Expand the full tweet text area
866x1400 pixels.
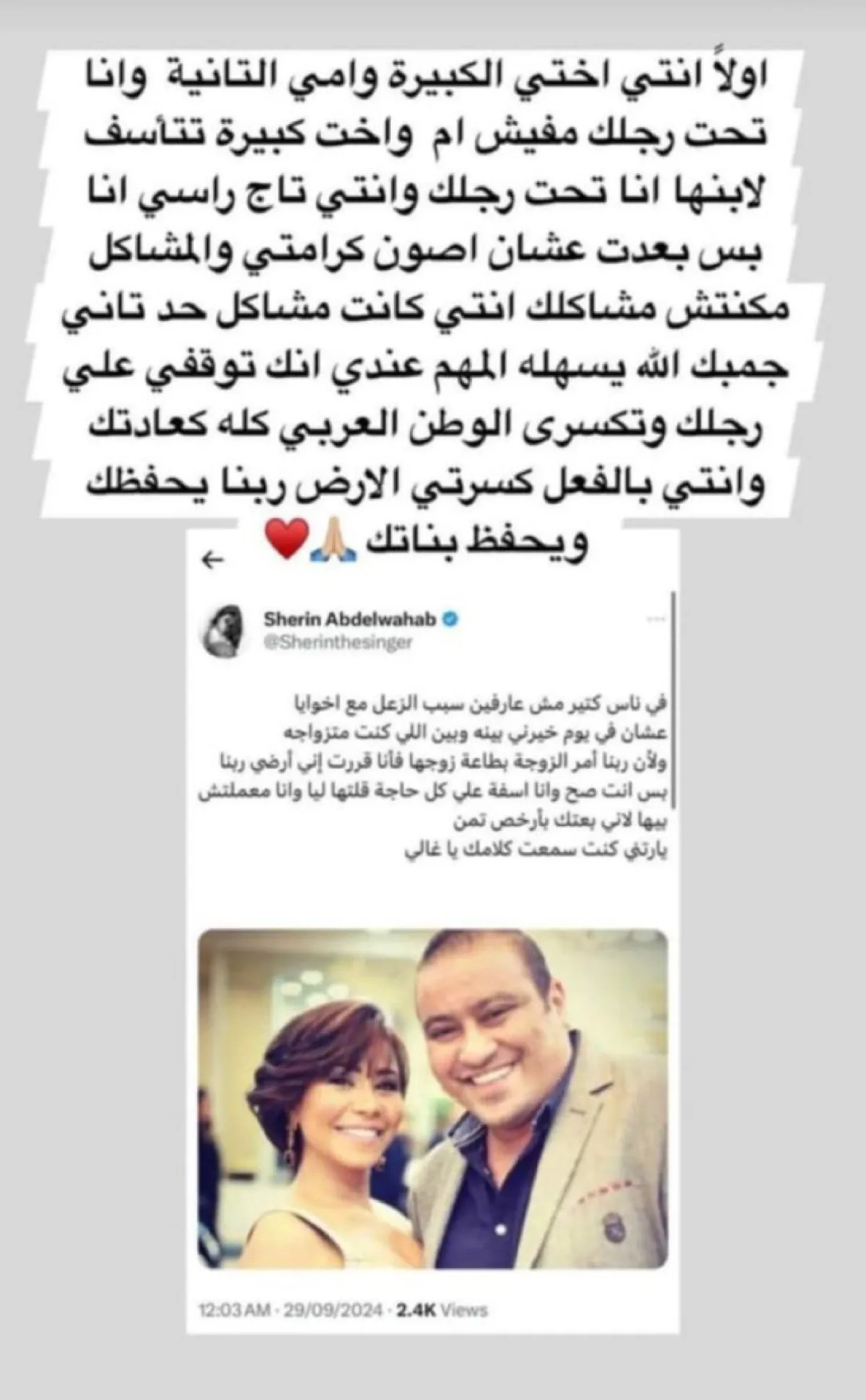click(x=433, y=779)
